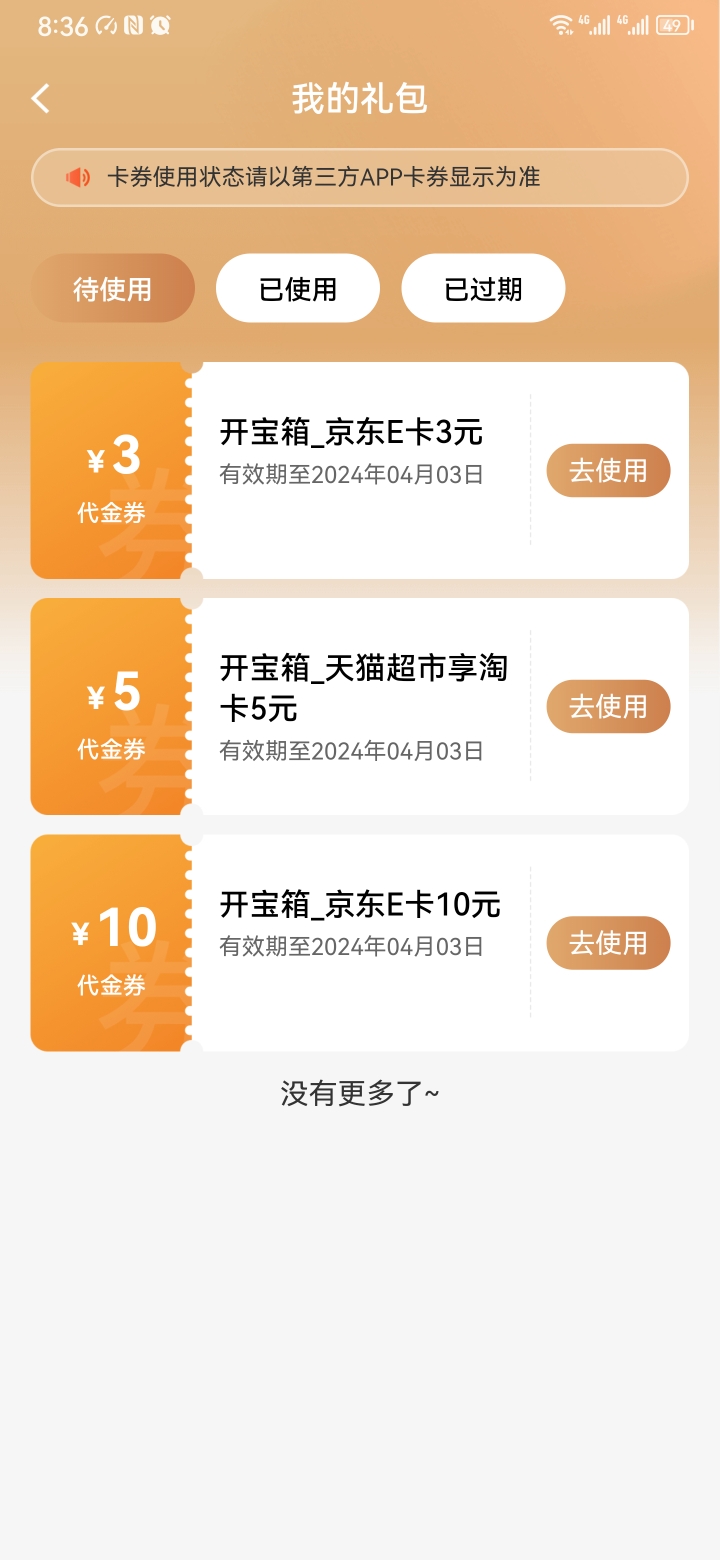The height and width of the screenshot is (1560, 720).
Task: Go back from 我的礼包 page
Action: [x=41, y=98]
